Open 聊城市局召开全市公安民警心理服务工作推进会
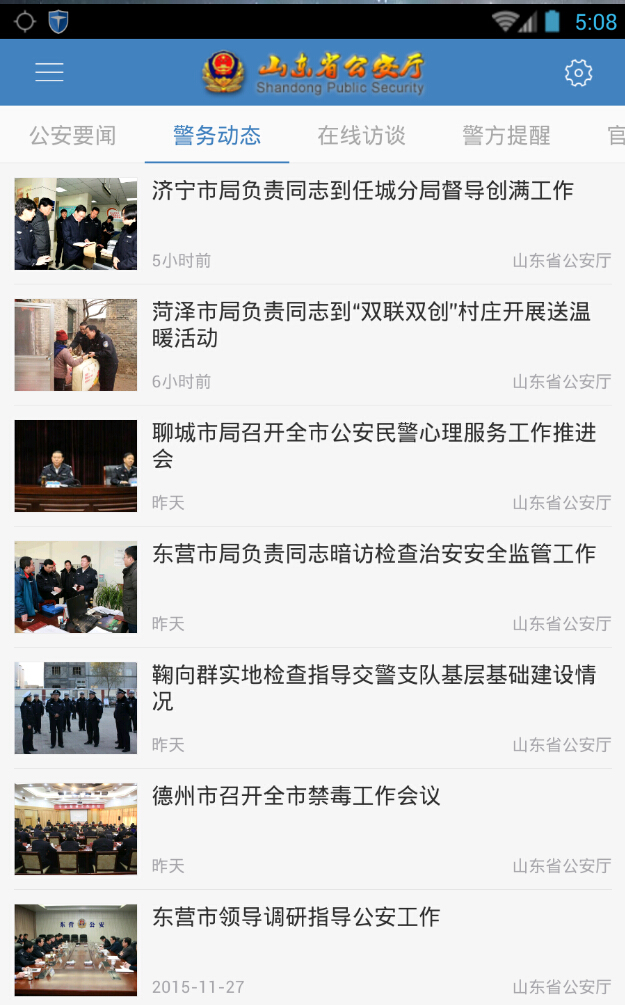This screenshot has height=1005, width=625. pos(374,446)
